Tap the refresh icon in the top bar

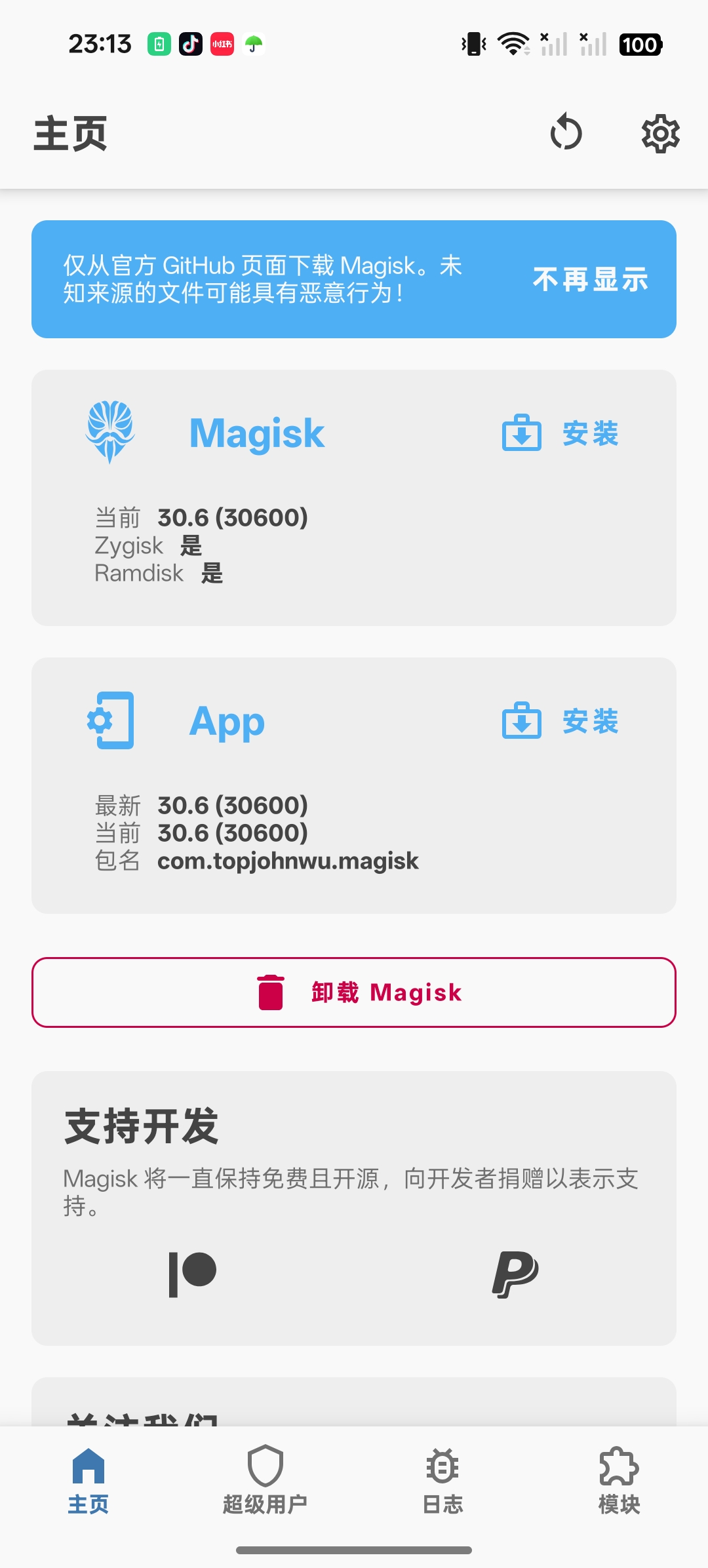tap(568, 133)
